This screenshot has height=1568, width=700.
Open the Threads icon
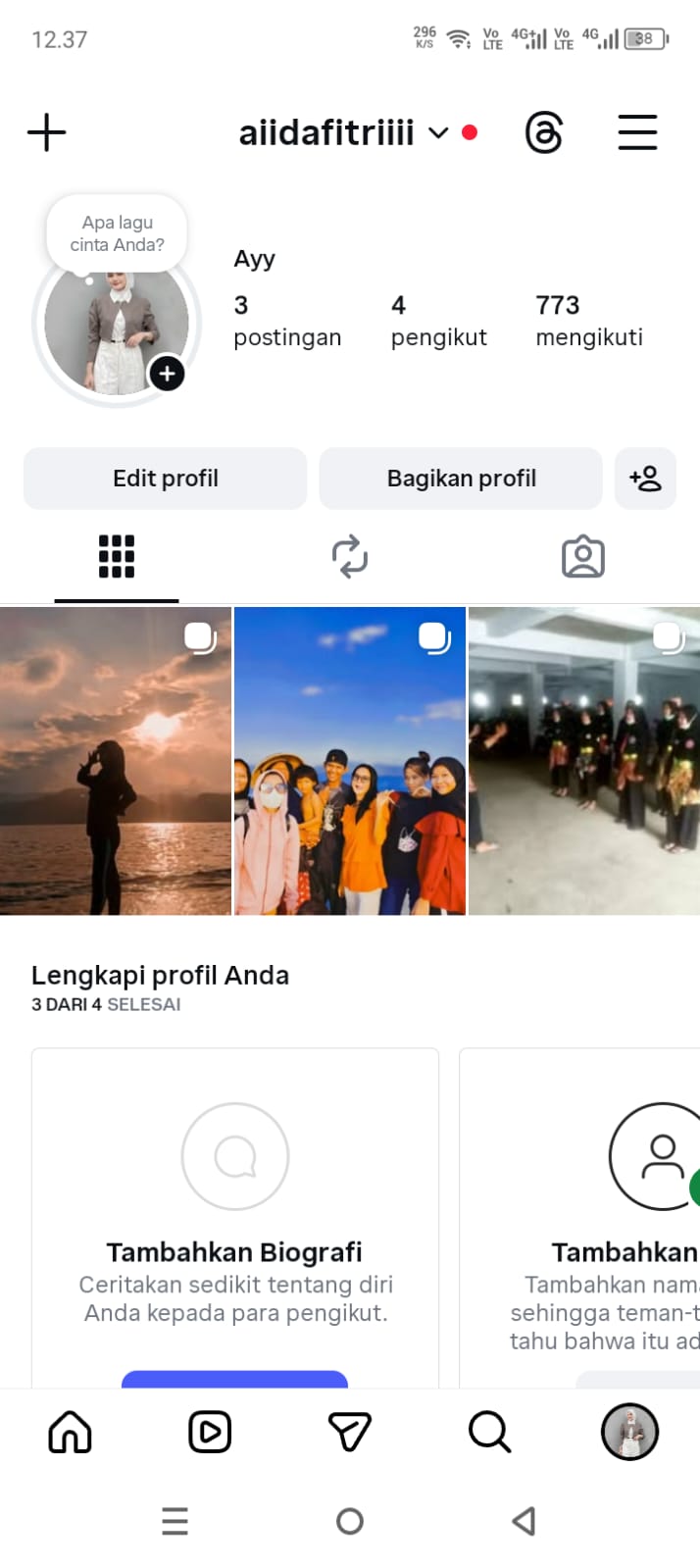[x=544, y=132]
